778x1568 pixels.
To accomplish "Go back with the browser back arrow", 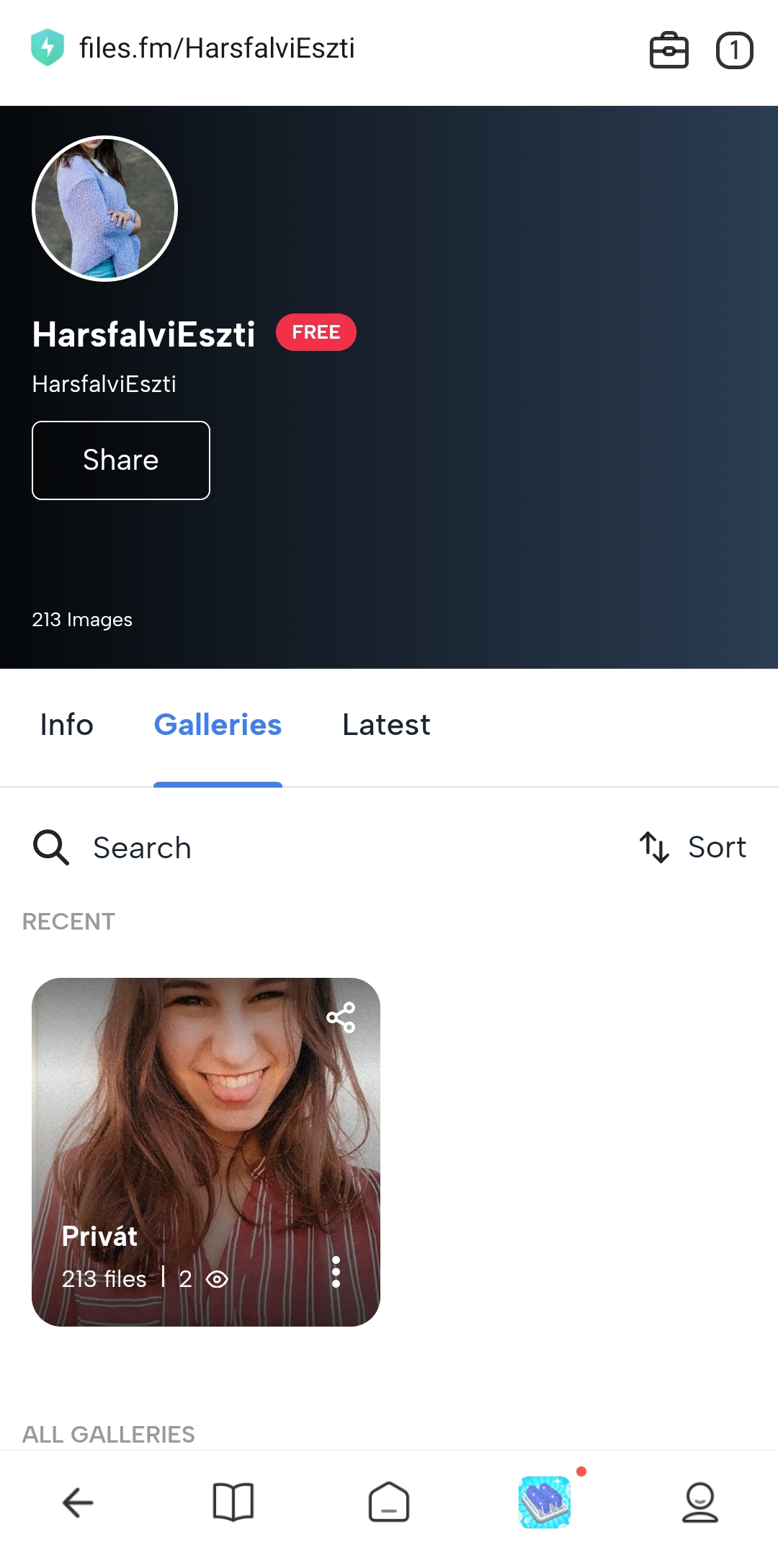I will pyautogui.click(x=78, y=1502).
